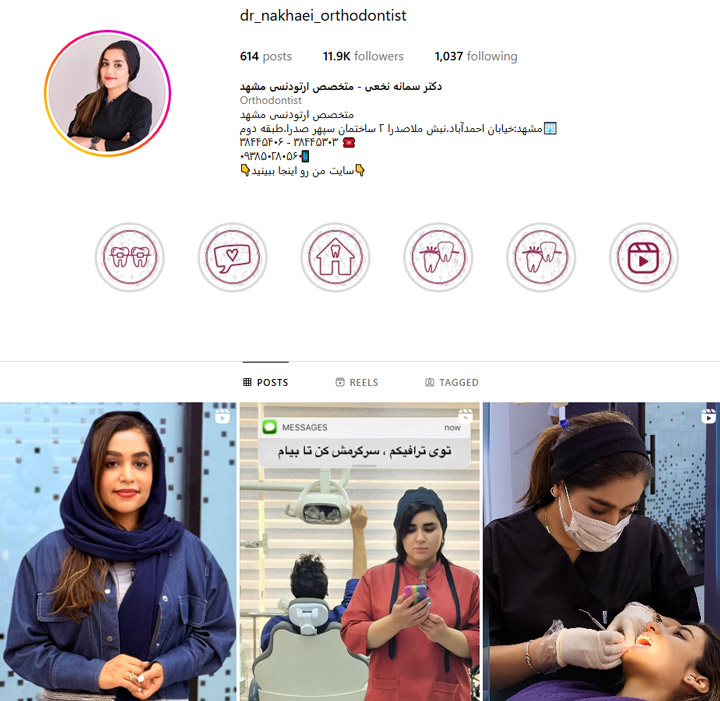Open the profile picture story
This screenshot has height=701, width=720.
pyautogui.click(x=107, y=94)
